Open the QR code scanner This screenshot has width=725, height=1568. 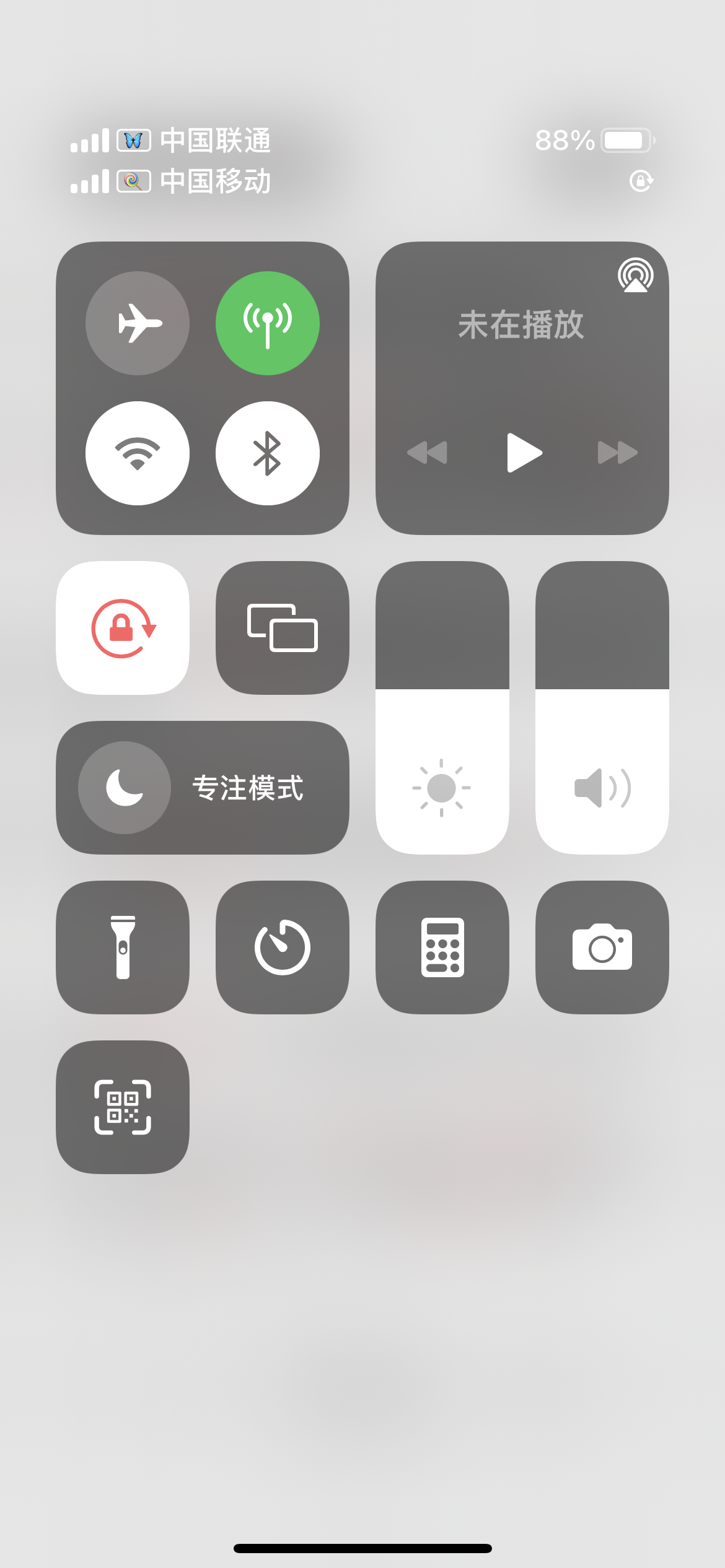pos(123,1107)
